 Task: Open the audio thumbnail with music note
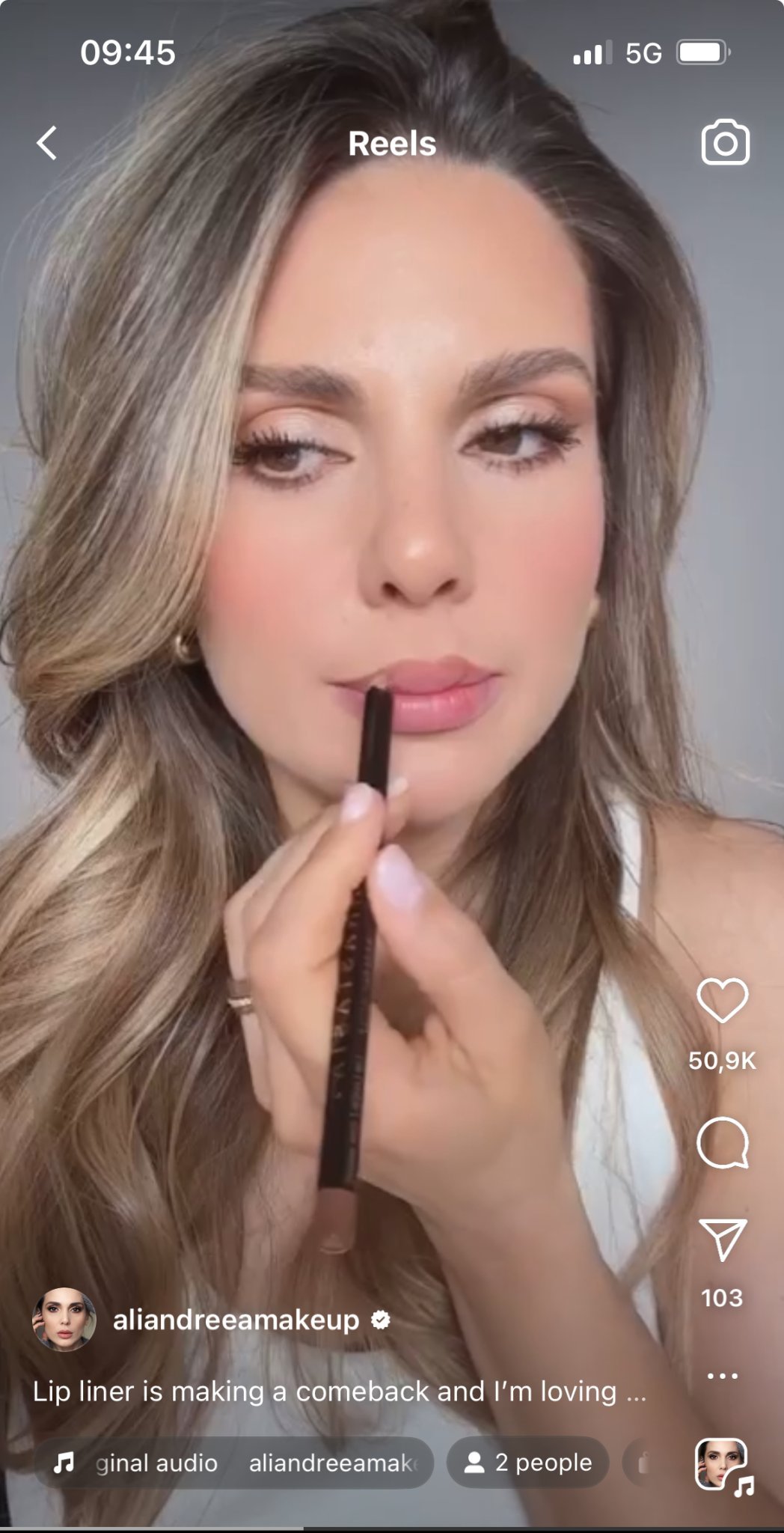click(x=722, y=1465)
